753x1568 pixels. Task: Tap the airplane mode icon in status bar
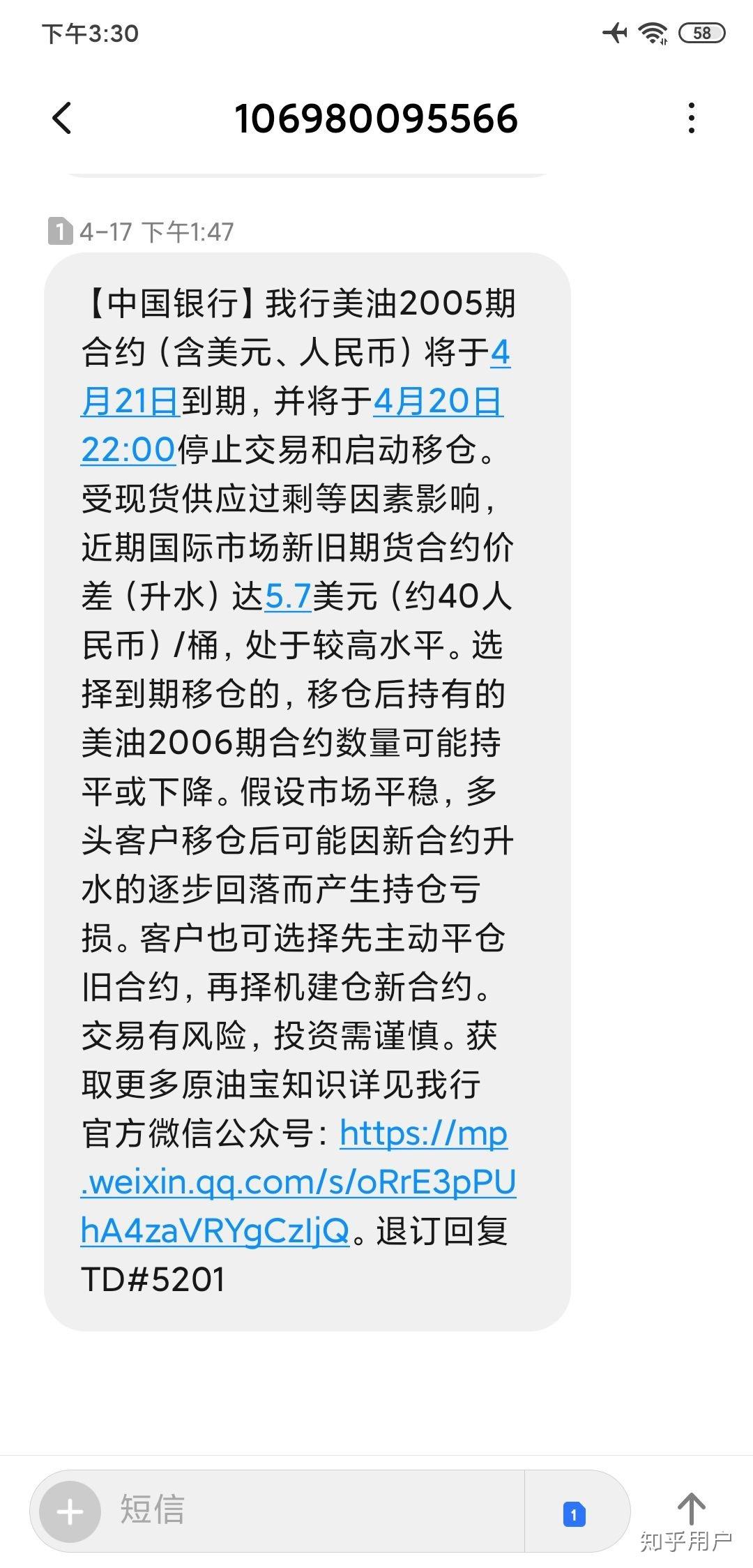point(616,32)
